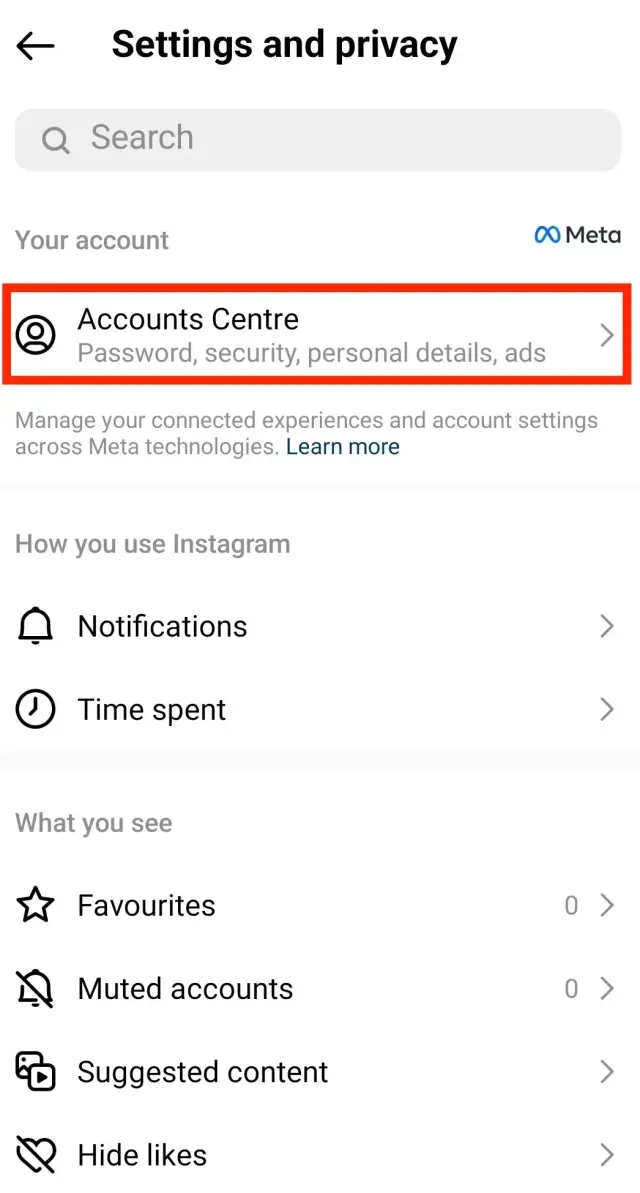Follow the Learn more link
The image size is (640, 1193).
click(342, 447)
